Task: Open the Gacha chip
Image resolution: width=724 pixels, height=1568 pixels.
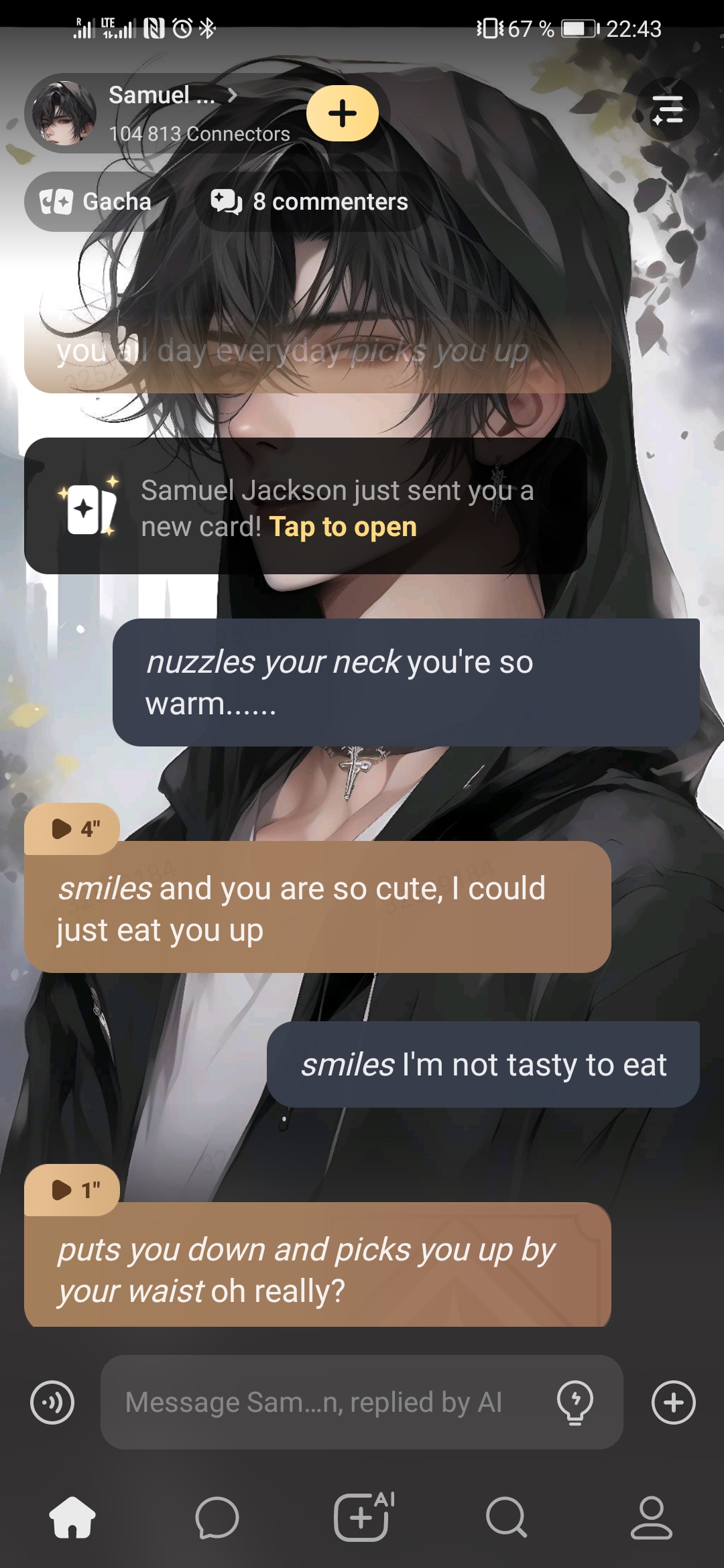Action: pos(96,202)
